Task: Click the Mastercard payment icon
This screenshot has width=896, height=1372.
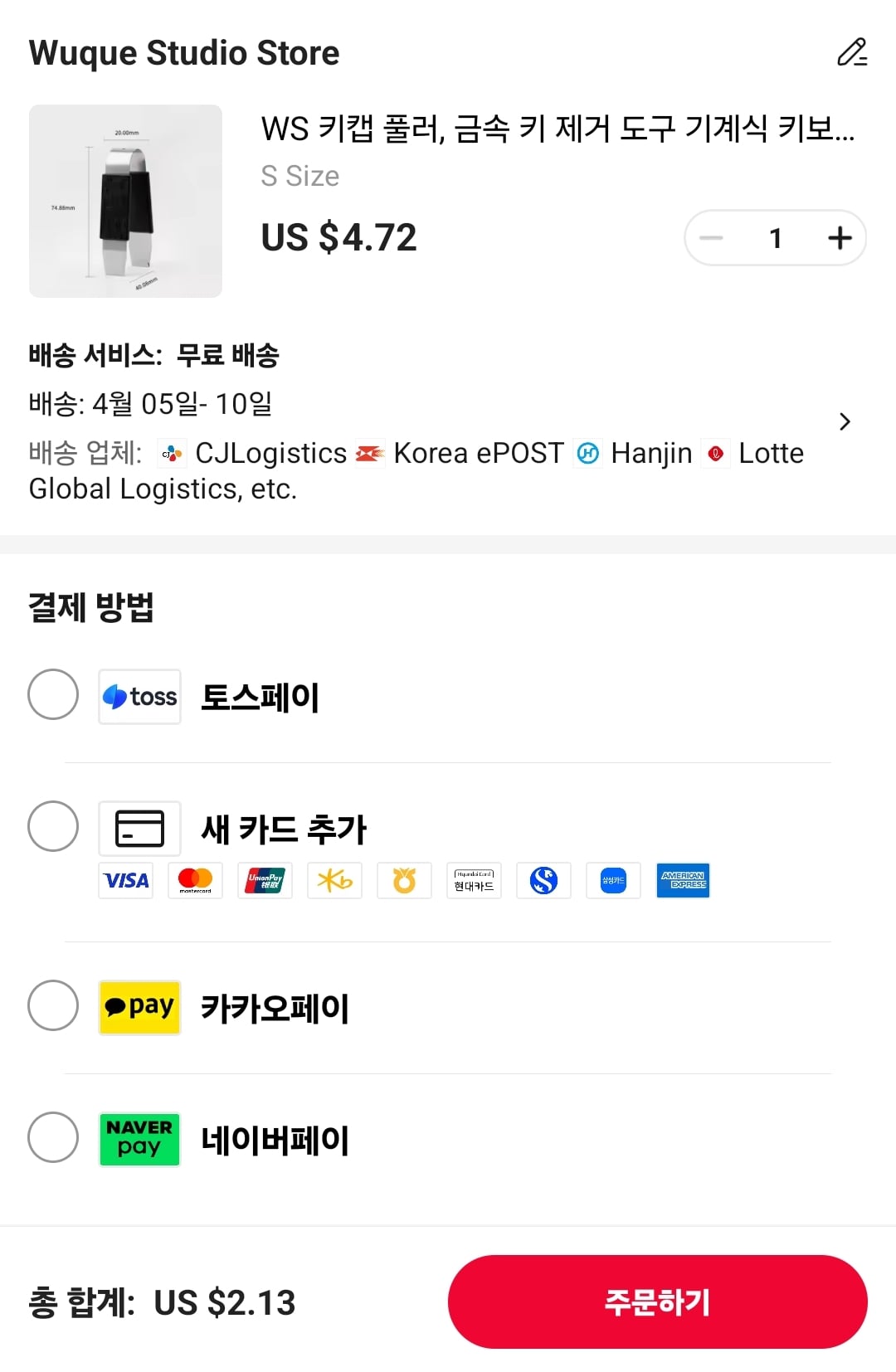Action: 195,881
